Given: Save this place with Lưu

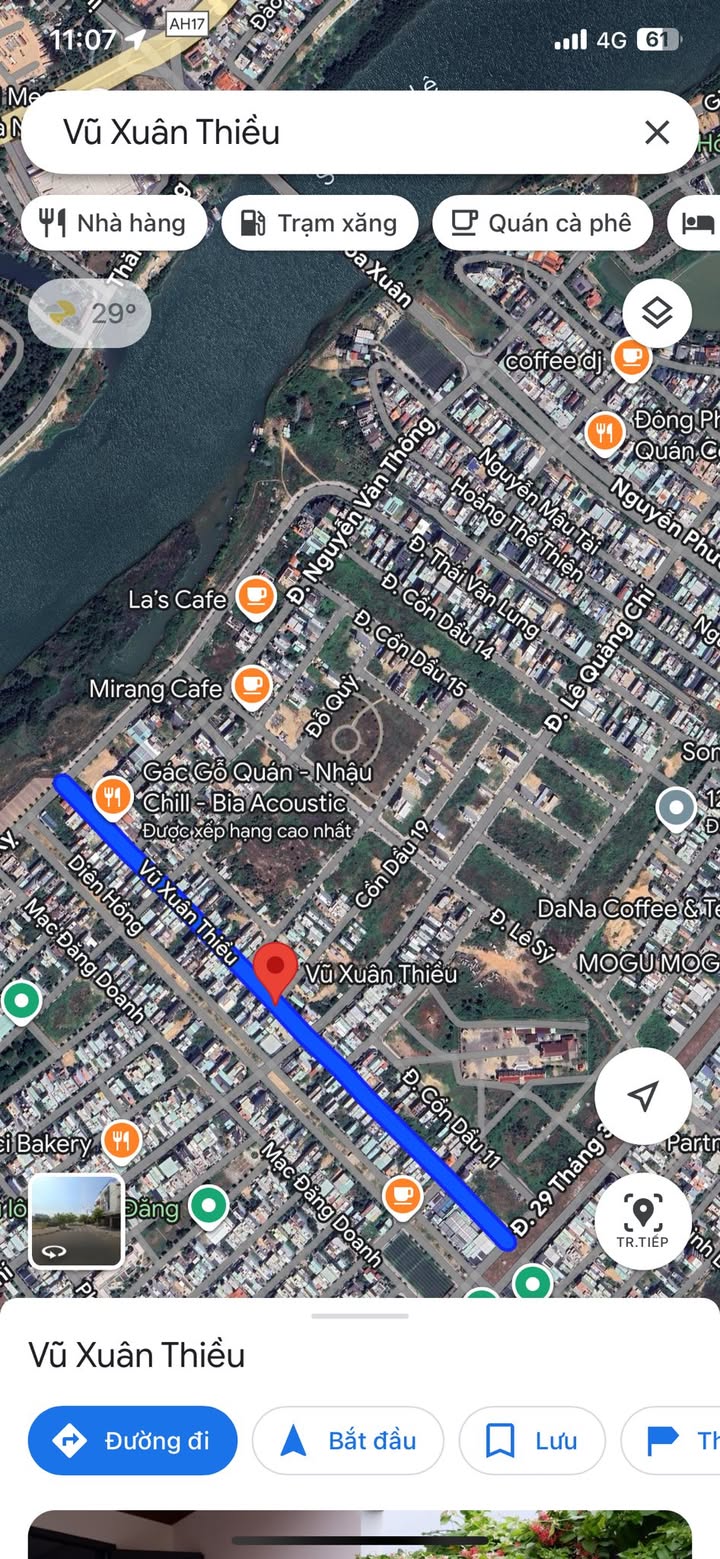Looking at the screenshot, I should coord(532,1441).
